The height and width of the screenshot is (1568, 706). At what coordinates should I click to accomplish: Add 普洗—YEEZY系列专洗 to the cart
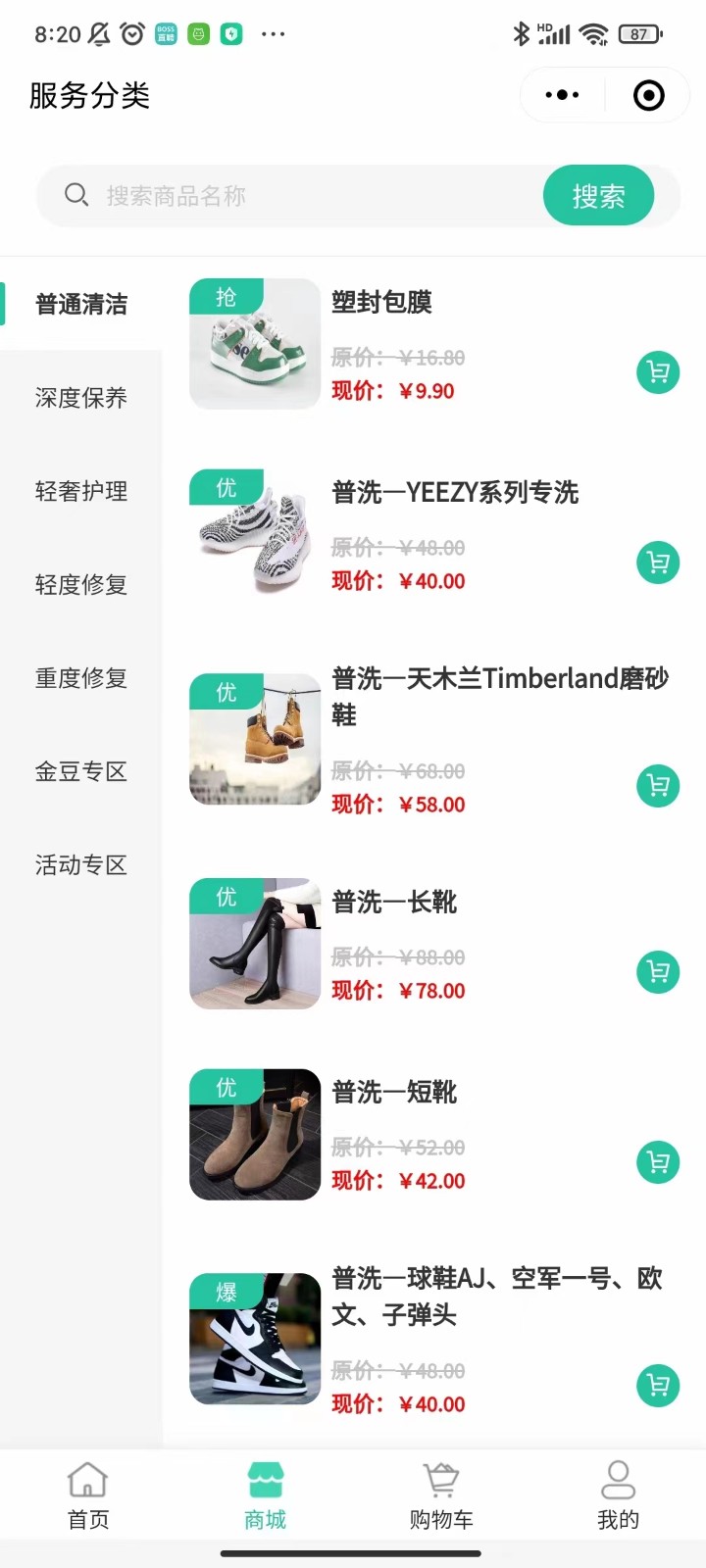pos(658,563)
